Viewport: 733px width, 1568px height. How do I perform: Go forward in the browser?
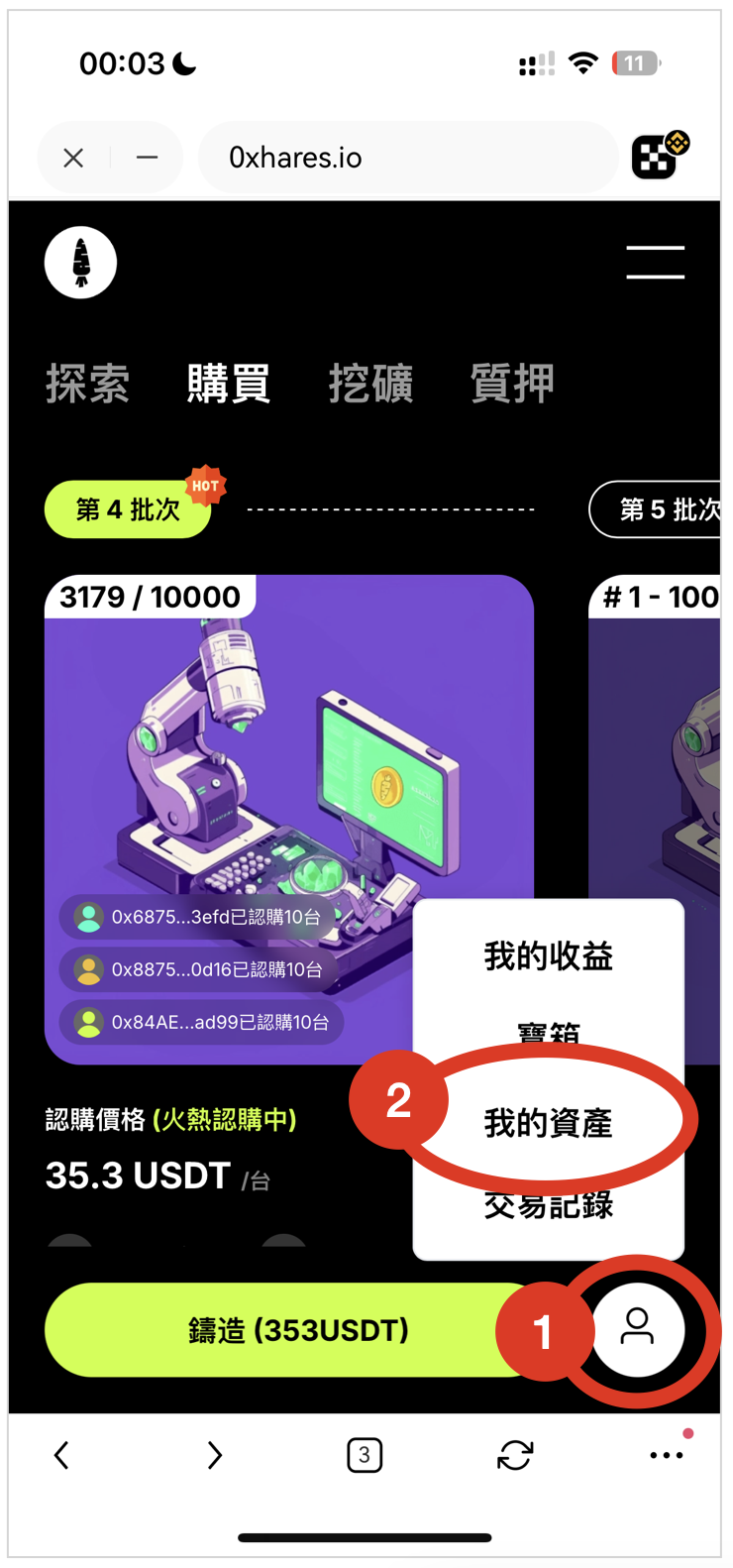click(x=214, y=1455)
